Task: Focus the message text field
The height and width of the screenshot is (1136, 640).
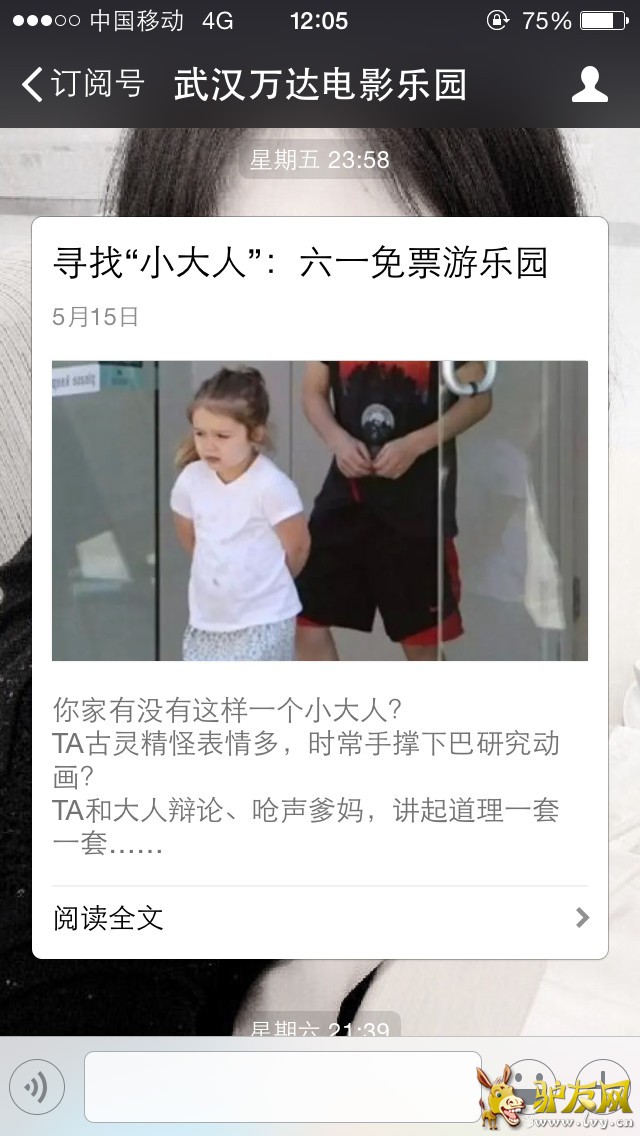Action: [x=283, y=1087]
